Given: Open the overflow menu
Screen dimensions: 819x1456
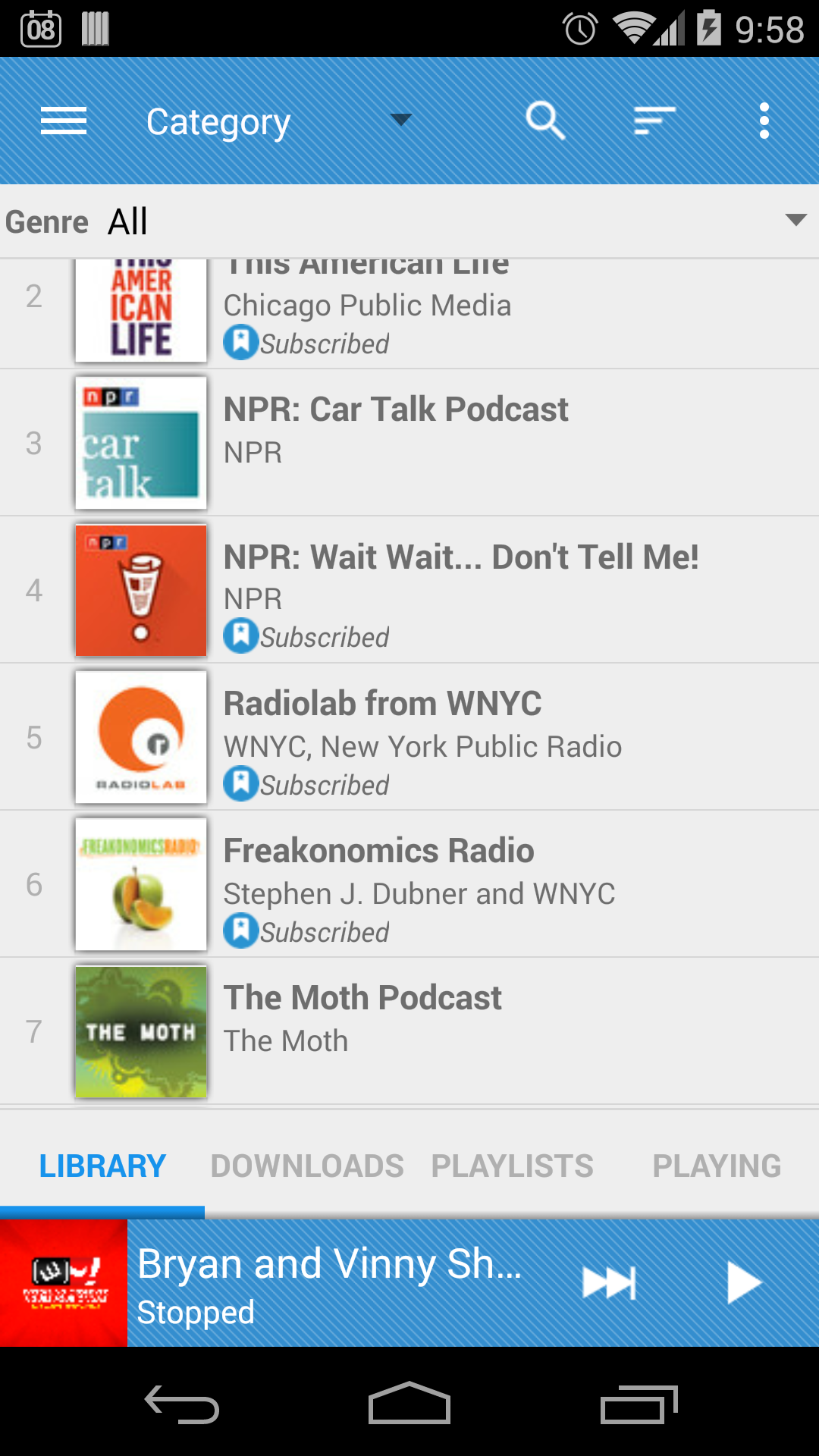Looking at the screenshot, I should (764, 121).
